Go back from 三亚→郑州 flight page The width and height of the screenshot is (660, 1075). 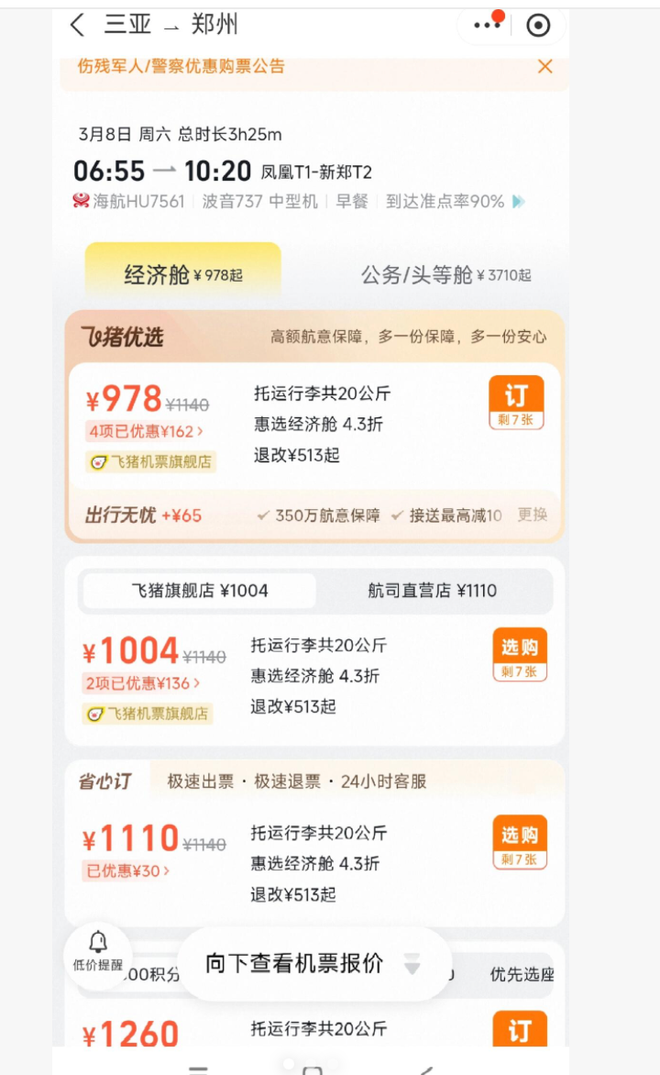pos(77,25)
